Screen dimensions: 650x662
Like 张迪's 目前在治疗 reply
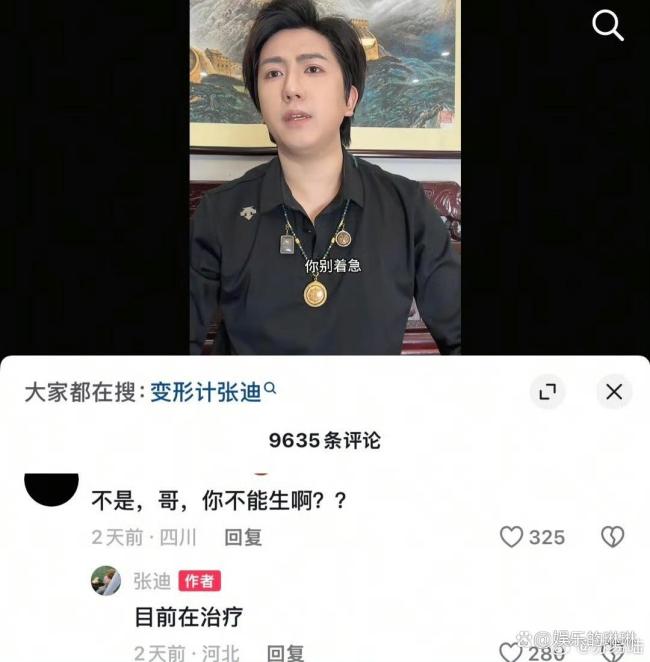click(511, 653)
